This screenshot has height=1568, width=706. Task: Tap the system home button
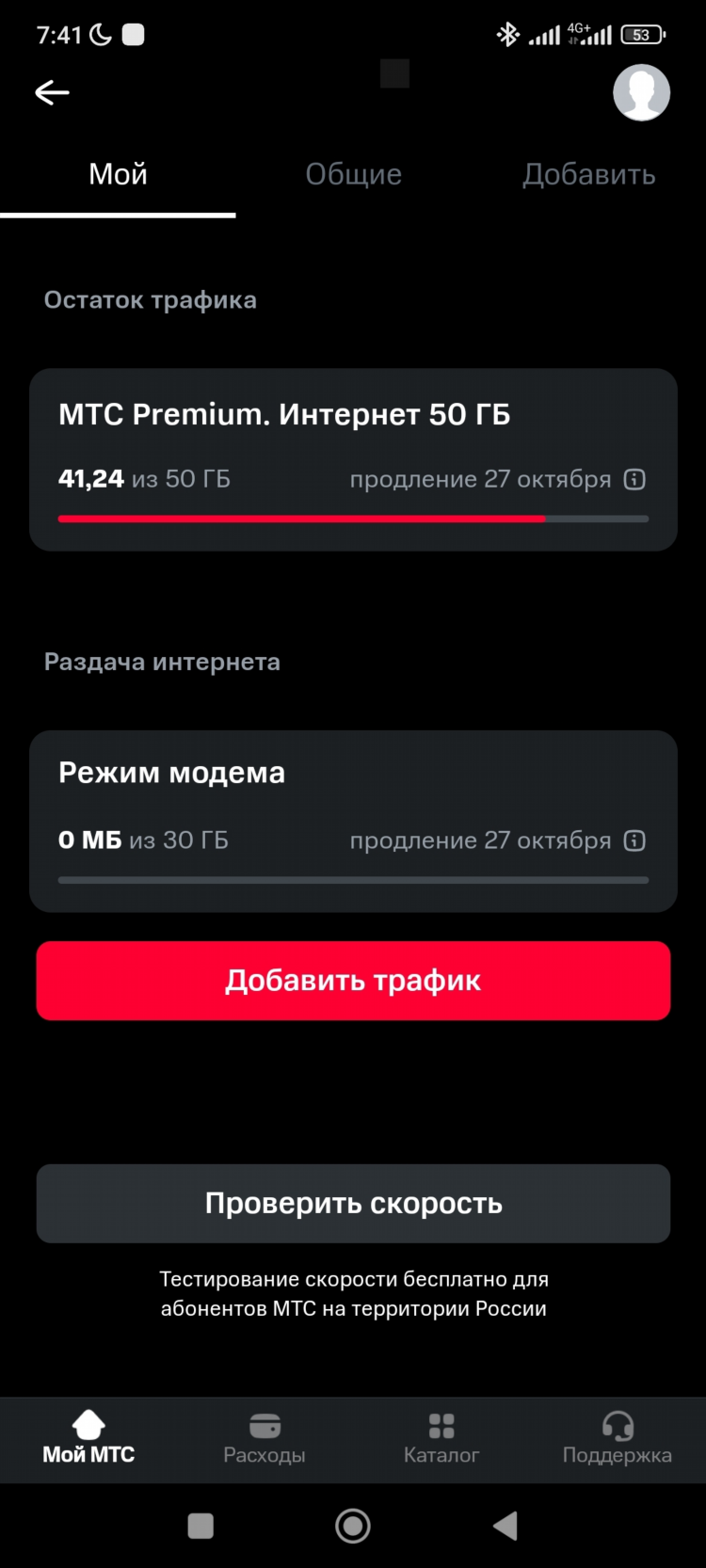click(353, 1526)
